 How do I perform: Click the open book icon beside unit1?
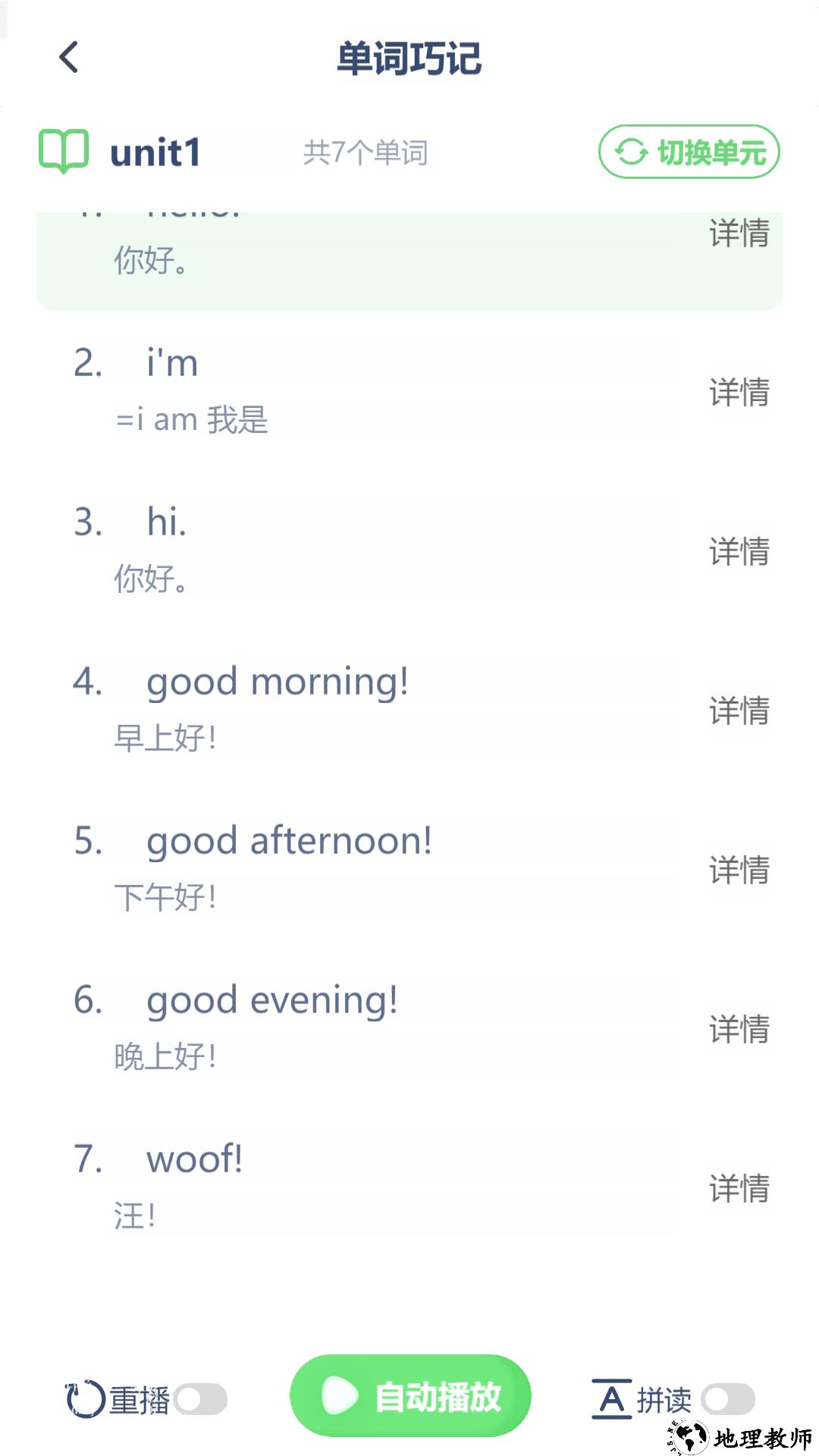pyautogui.click(x=64, y=152)
